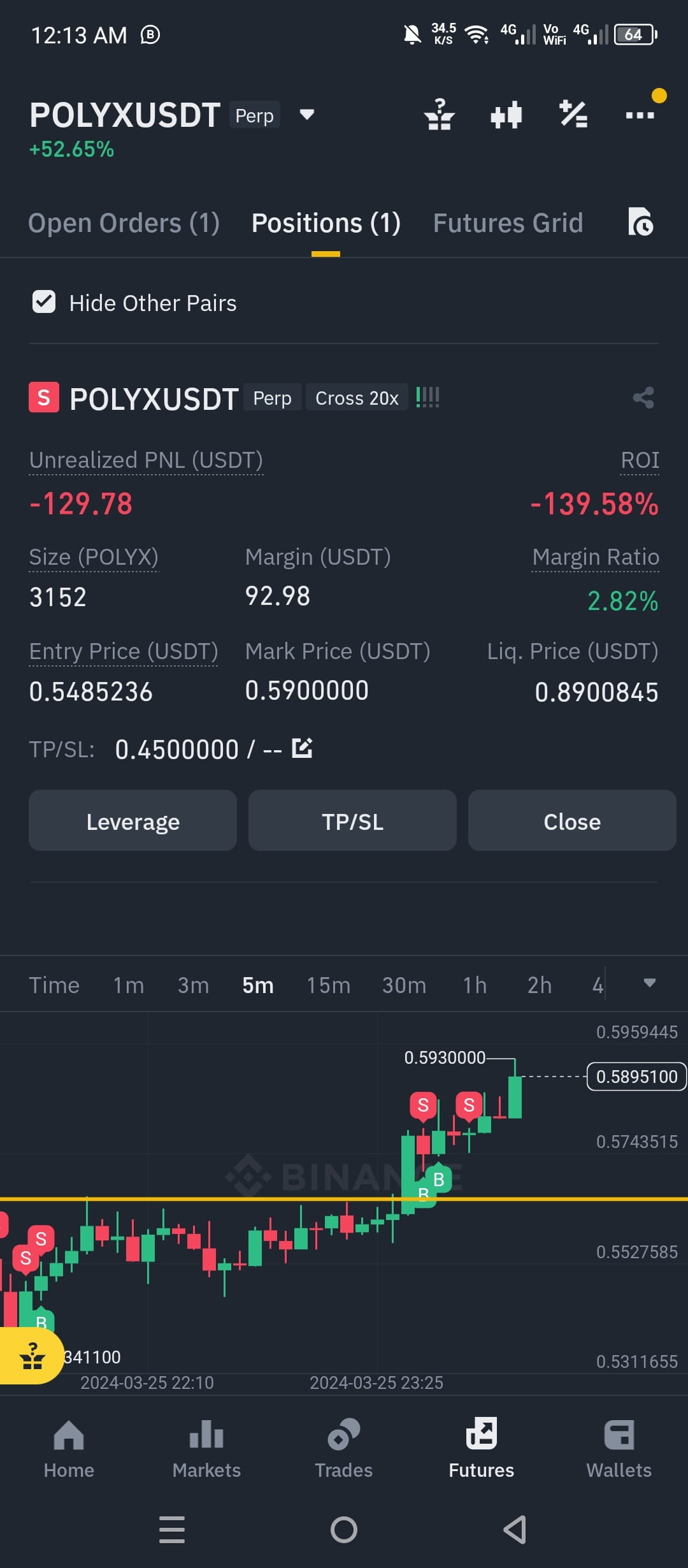
Task: Open the Perp contract dropdown
Action: pyautogui.click(x=305, y=115)
